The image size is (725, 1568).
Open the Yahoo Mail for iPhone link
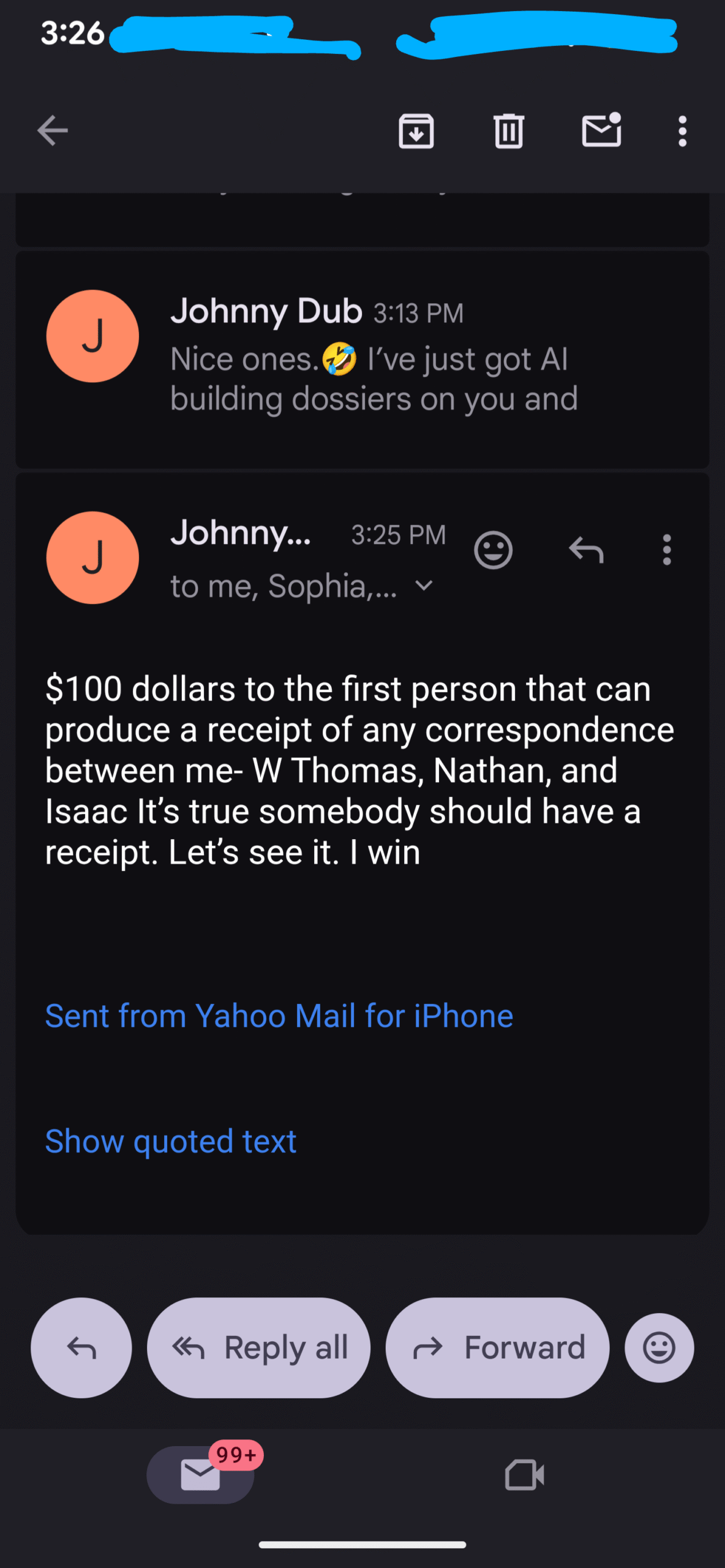click(x=279, y=1016)
